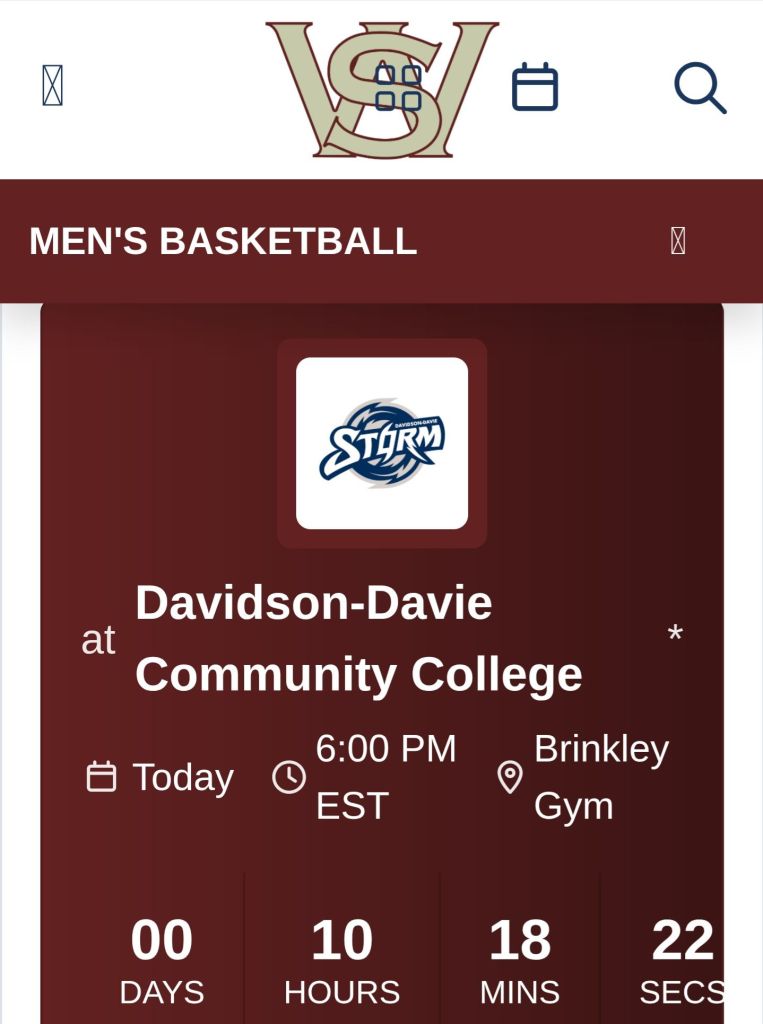Expand the Men's Basketball section menu
The width and height of the screenshot is (763, 1024).
coord(678,241)
